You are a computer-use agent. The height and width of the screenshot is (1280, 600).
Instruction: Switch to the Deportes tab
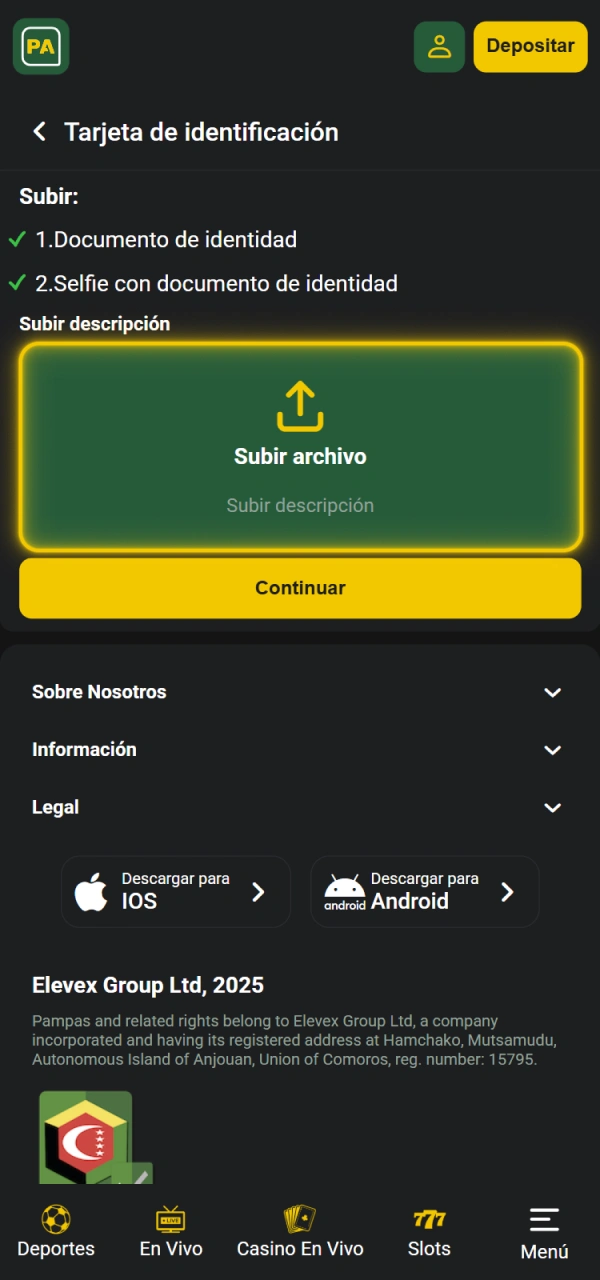coord(56,1232)
